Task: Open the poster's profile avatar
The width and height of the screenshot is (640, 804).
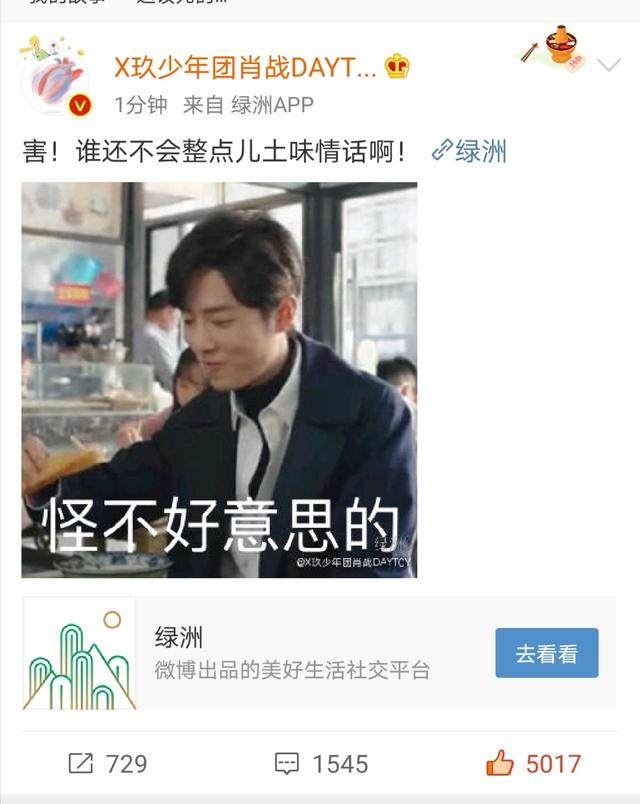Action: [x=55, y=78]
